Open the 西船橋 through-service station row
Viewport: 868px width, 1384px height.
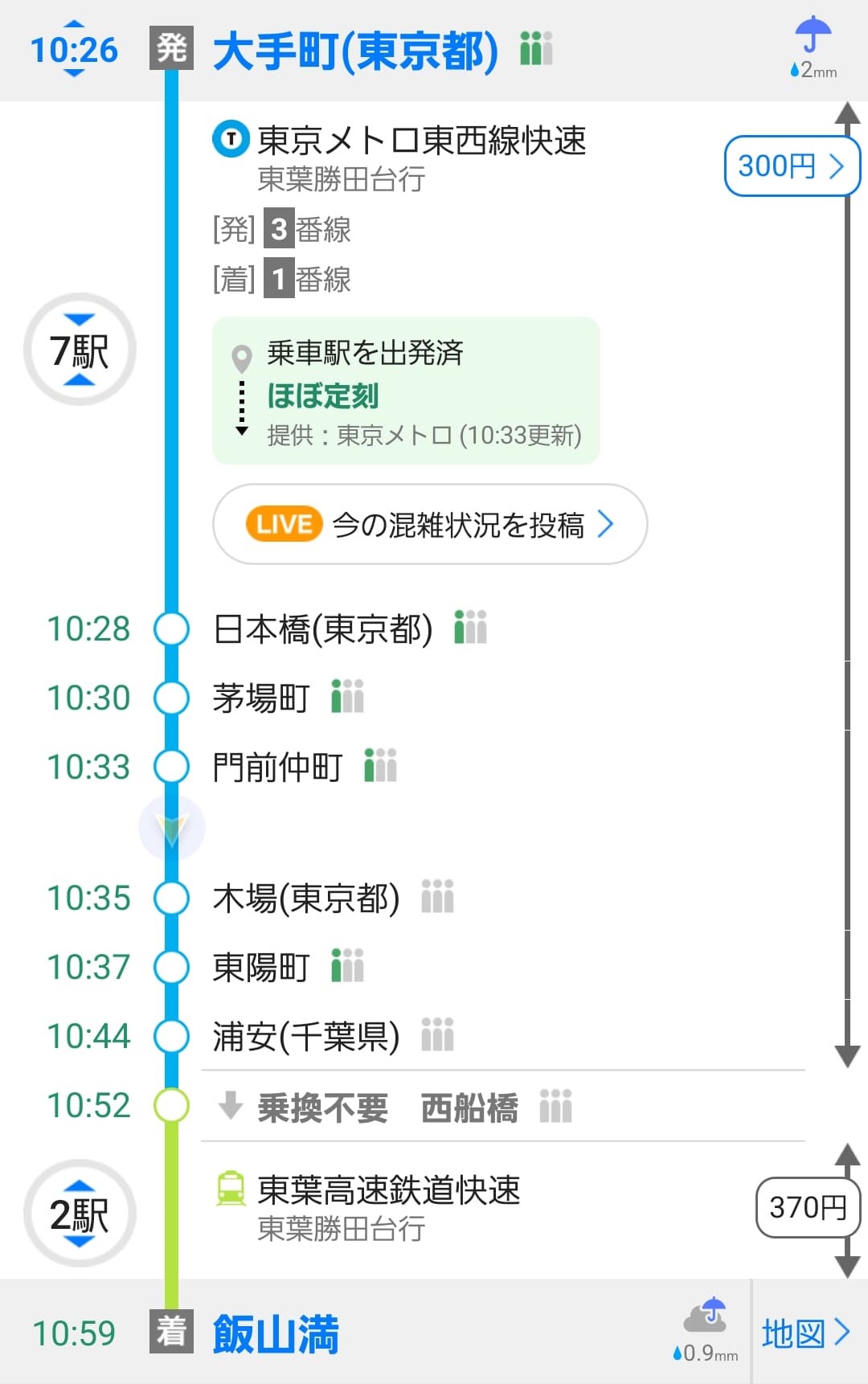(469, 1108)
